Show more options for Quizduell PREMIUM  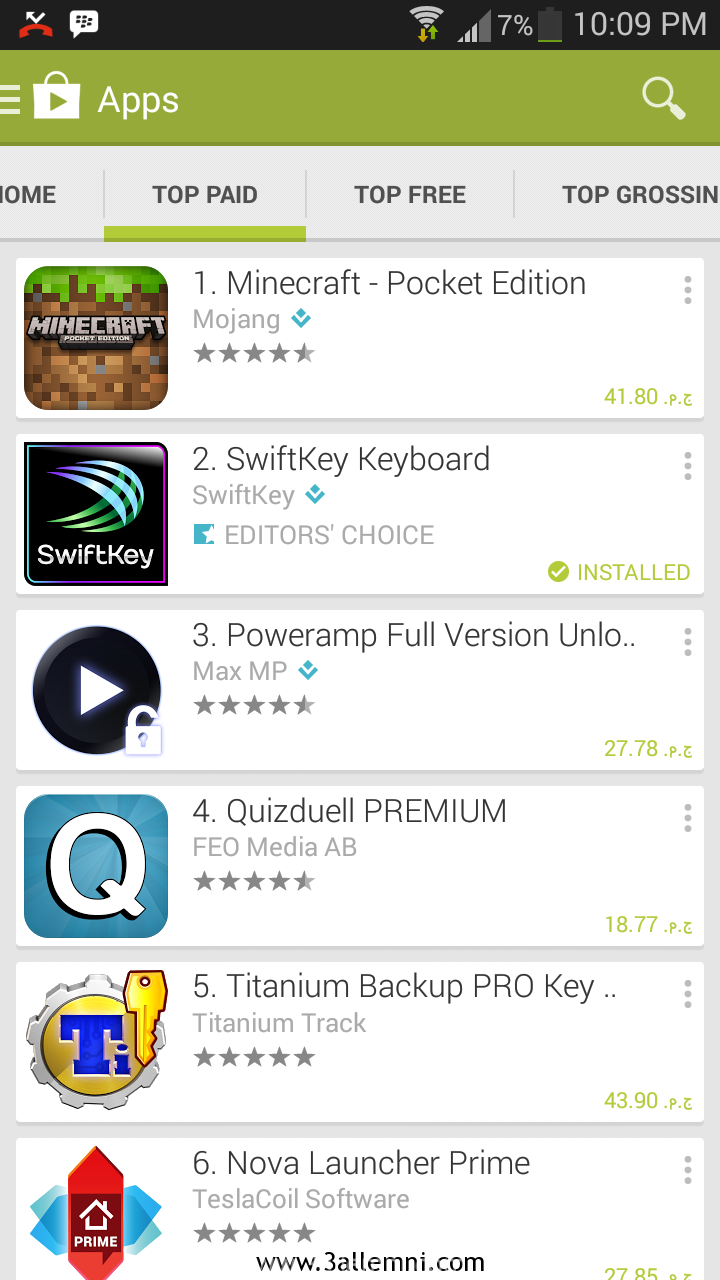[x=688, y=818]
